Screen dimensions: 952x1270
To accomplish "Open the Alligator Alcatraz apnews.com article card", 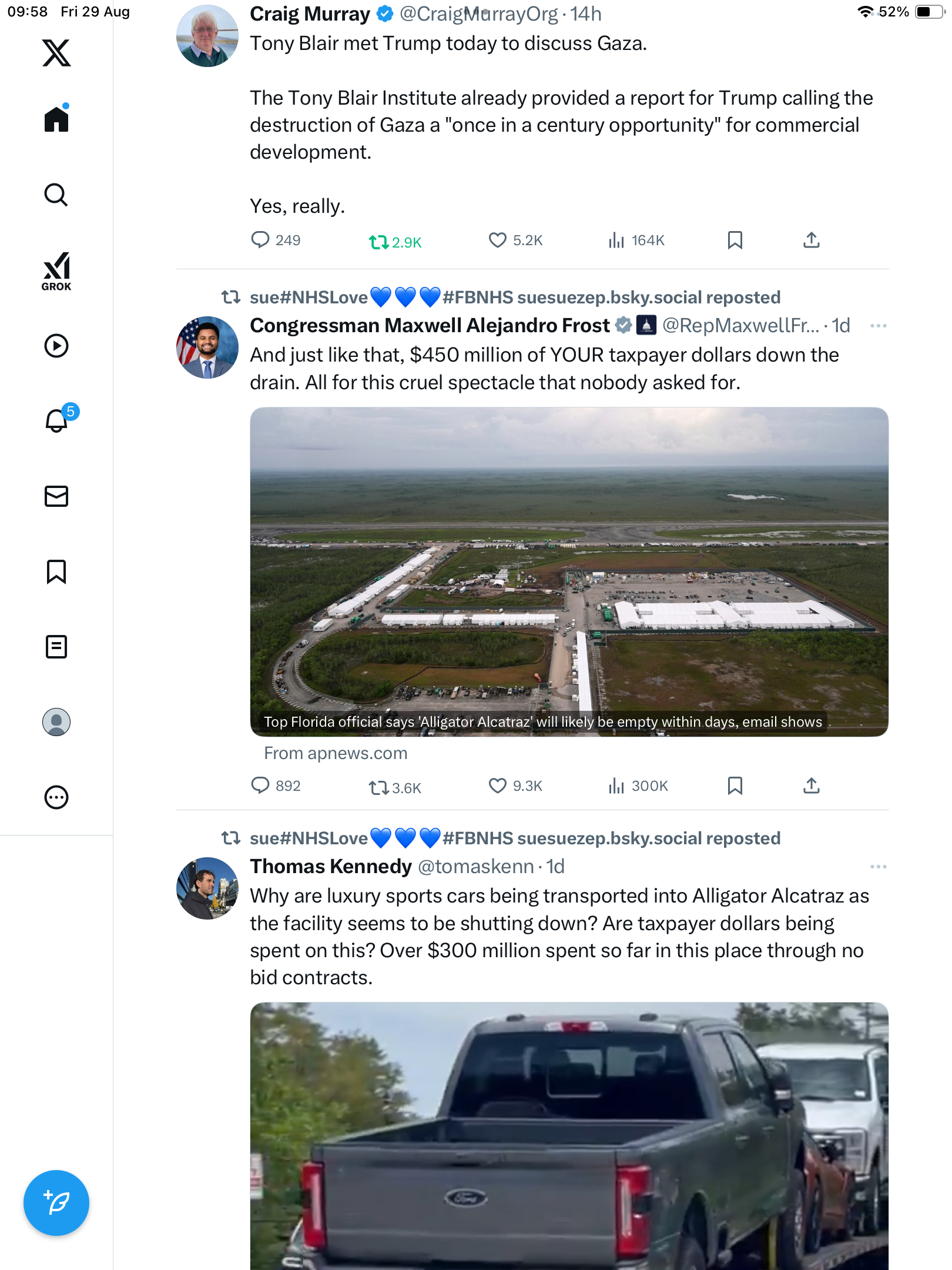I will pyautogui.click(x=569, y=571).
